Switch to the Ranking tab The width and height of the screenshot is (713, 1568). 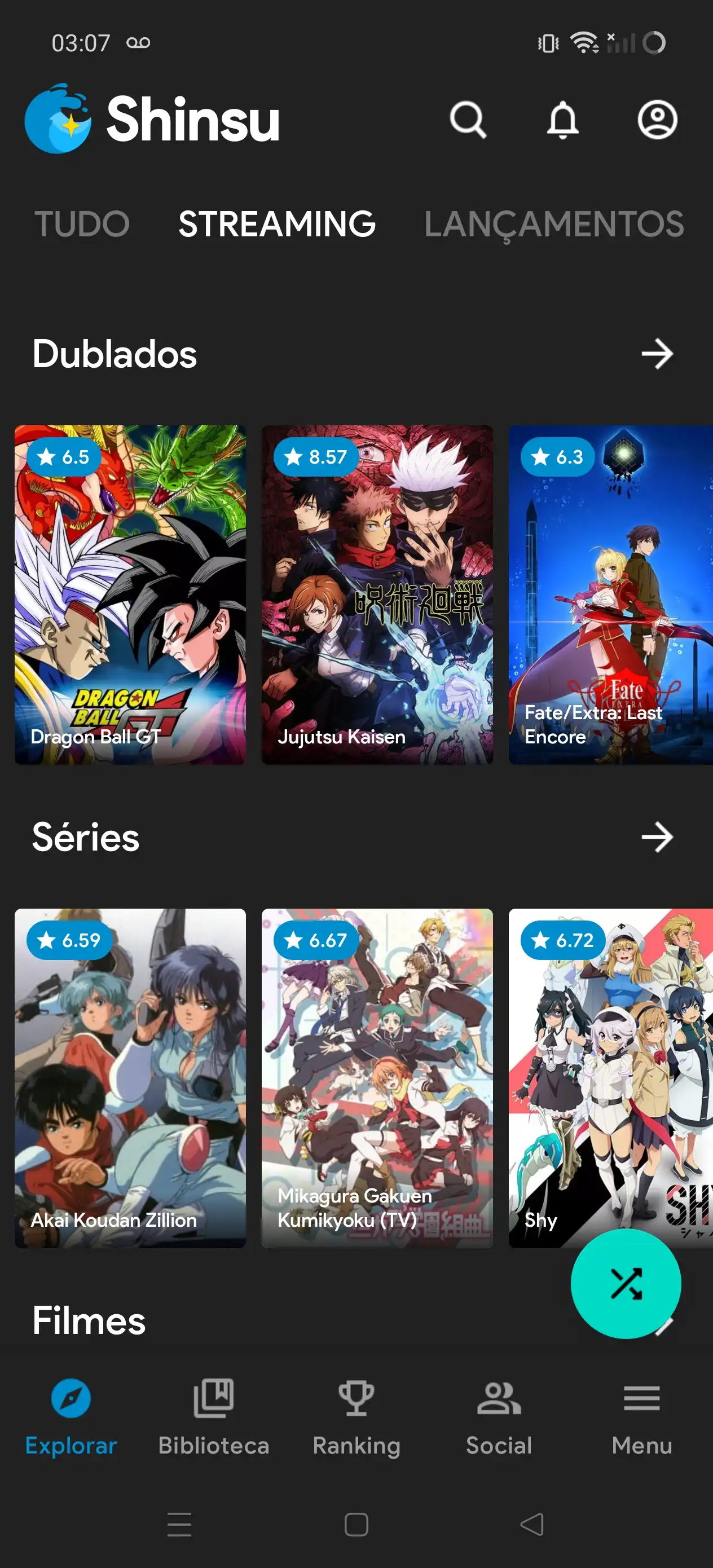[356, 1417]
